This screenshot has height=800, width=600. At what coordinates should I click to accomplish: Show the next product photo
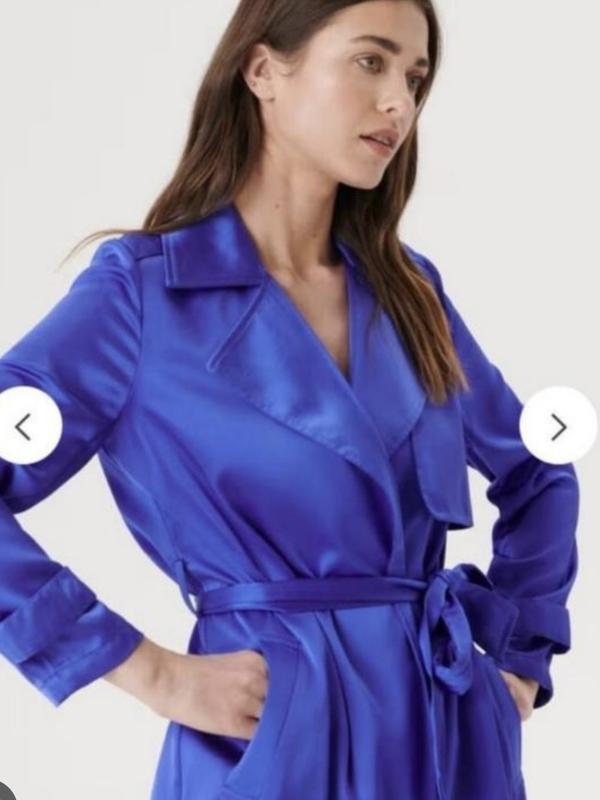coord(558,426)
